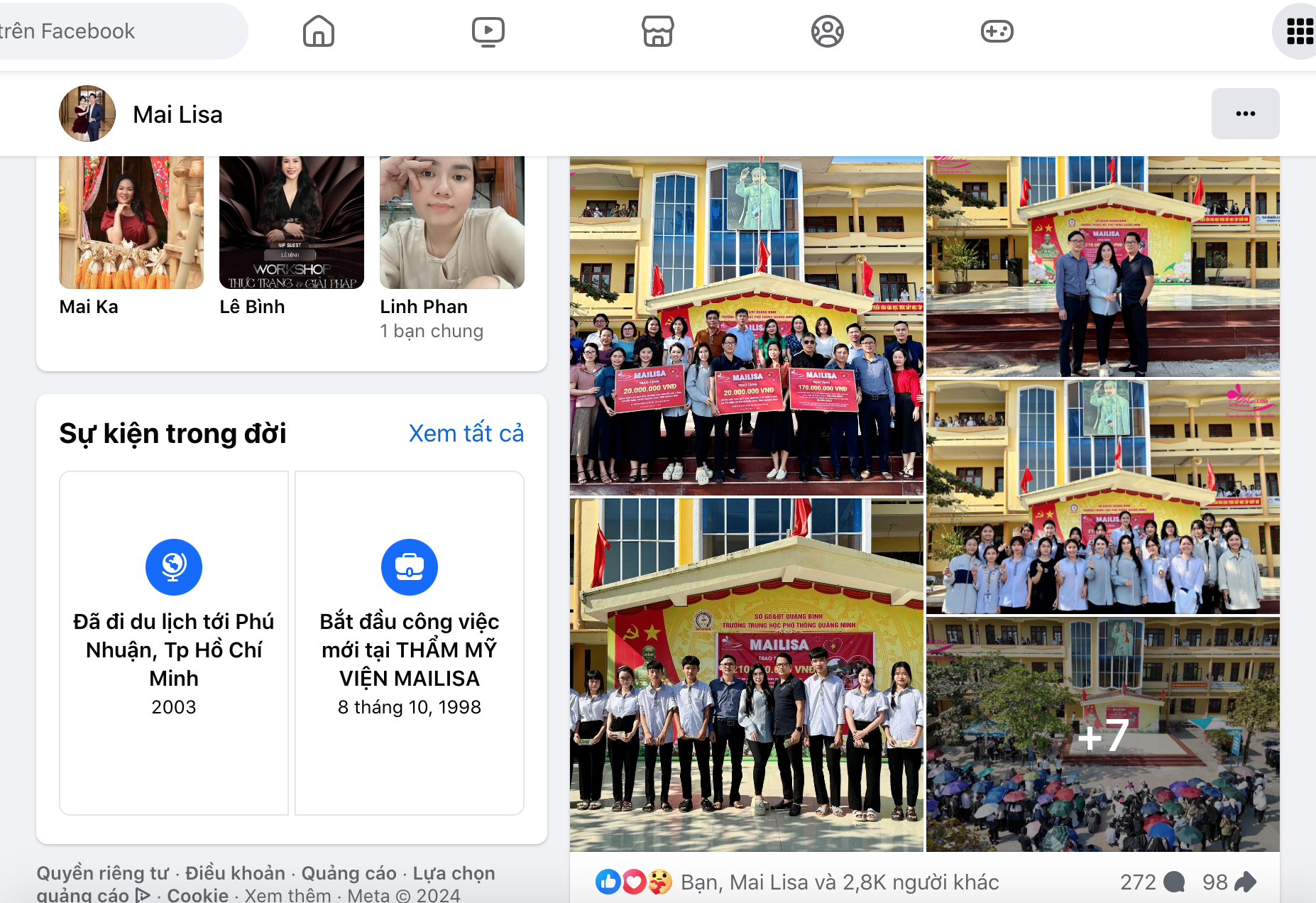The image size is (1316, 903).
Task: Switch to the Gaming tab
Action: (997, 31)
